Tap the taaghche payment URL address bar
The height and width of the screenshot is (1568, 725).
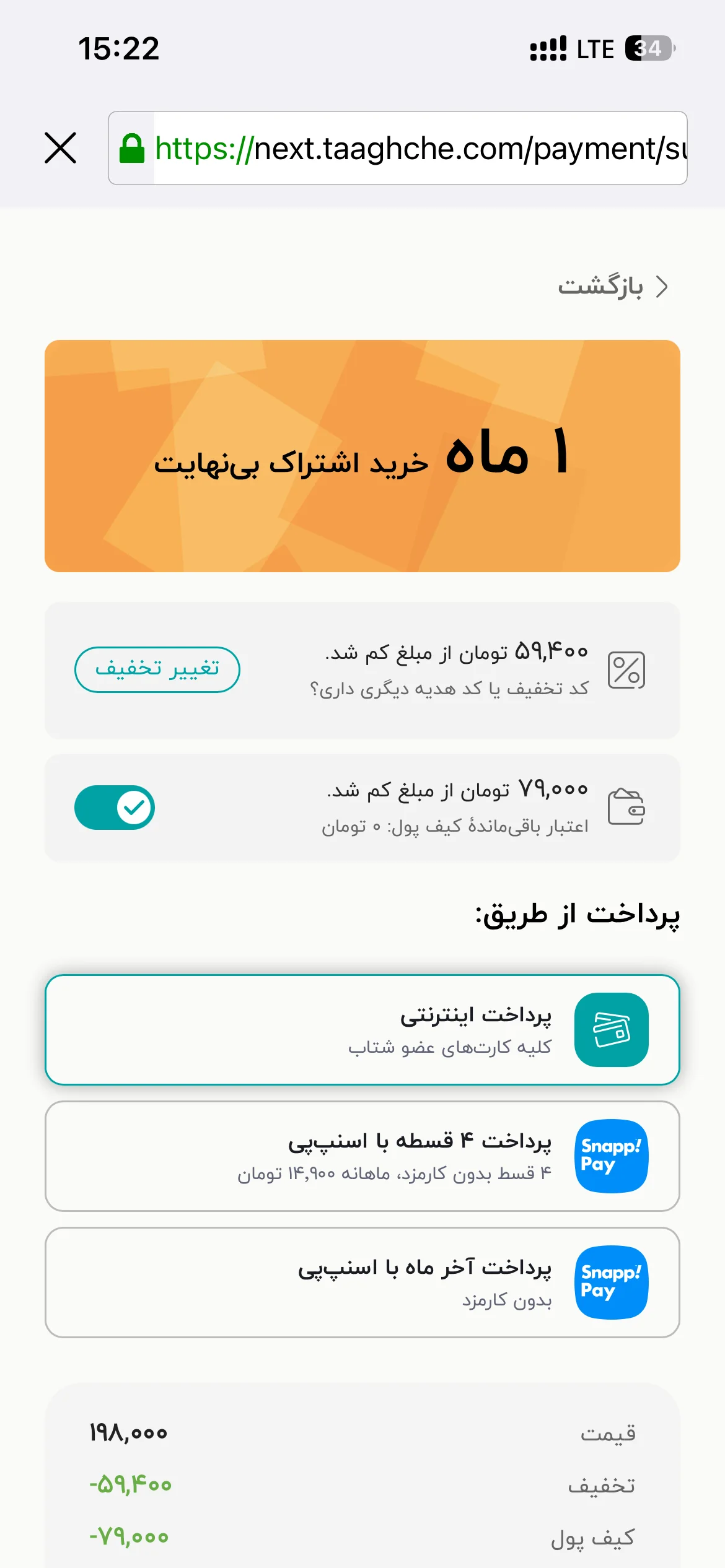[397, 148]
